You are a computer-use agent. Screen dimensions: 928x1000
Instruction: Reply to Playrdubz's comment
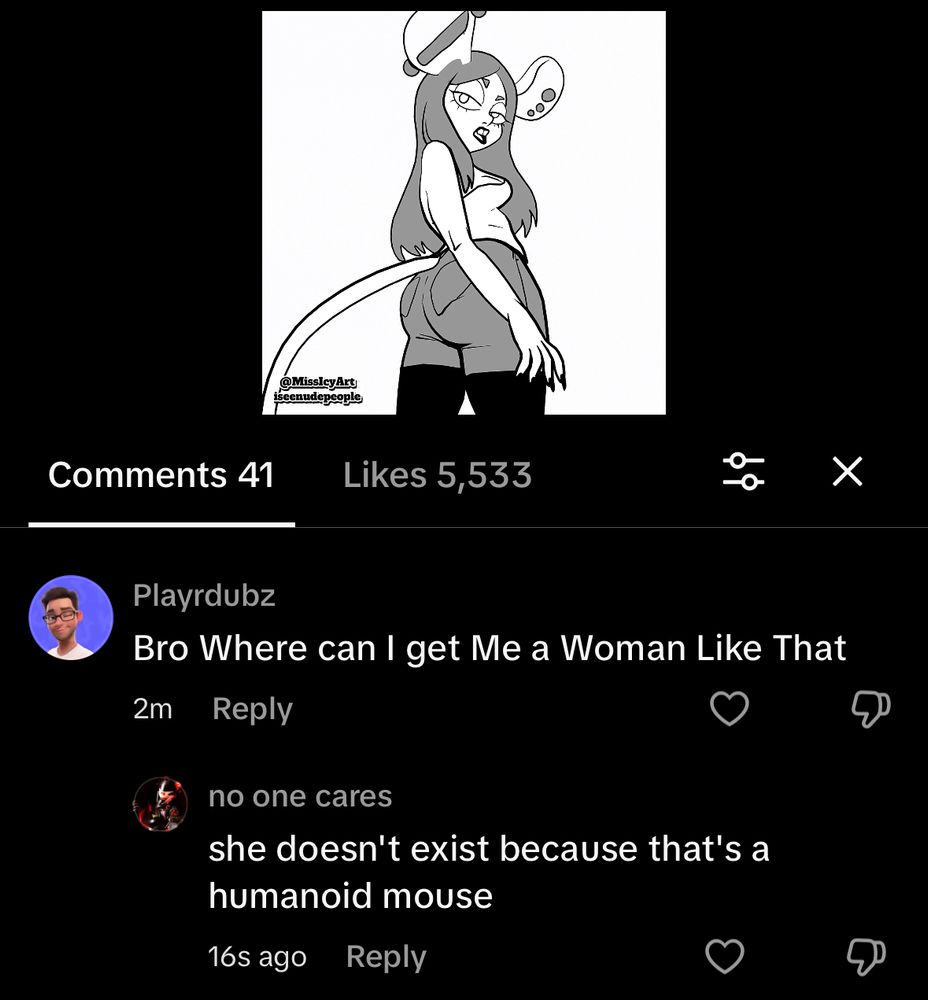(x=252, y=709)
